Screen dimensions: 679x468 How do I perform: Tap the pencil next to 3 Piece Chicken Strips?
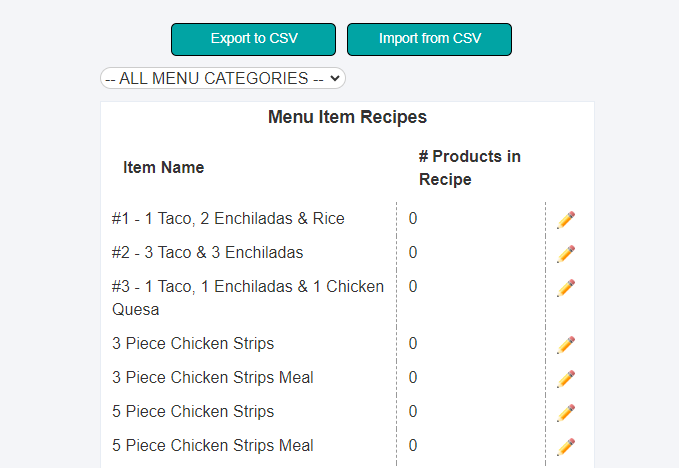566,345
